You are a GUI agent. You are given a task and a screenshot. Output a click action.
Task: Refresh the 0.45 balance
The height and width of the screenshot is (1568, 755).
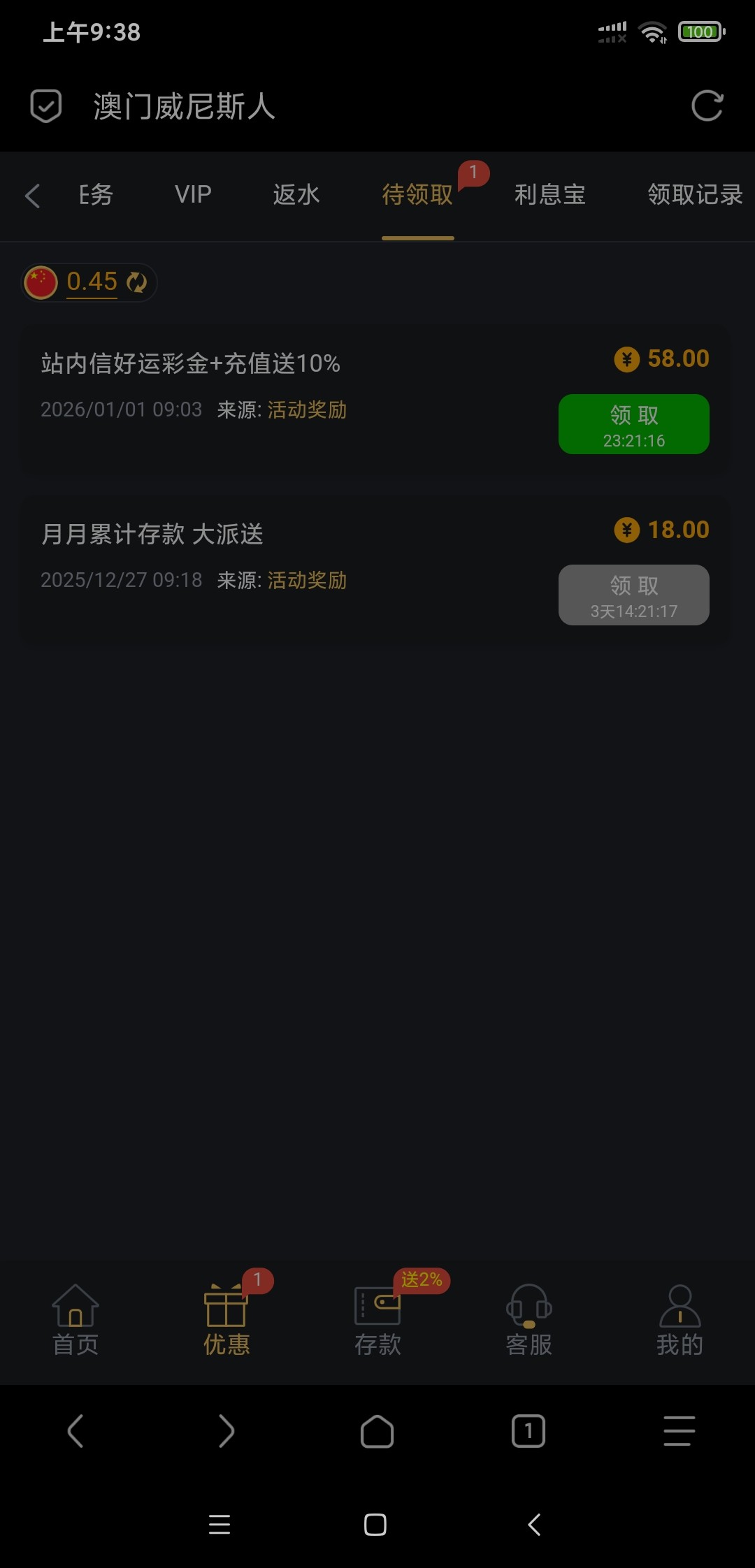click(x=137, y=282)
